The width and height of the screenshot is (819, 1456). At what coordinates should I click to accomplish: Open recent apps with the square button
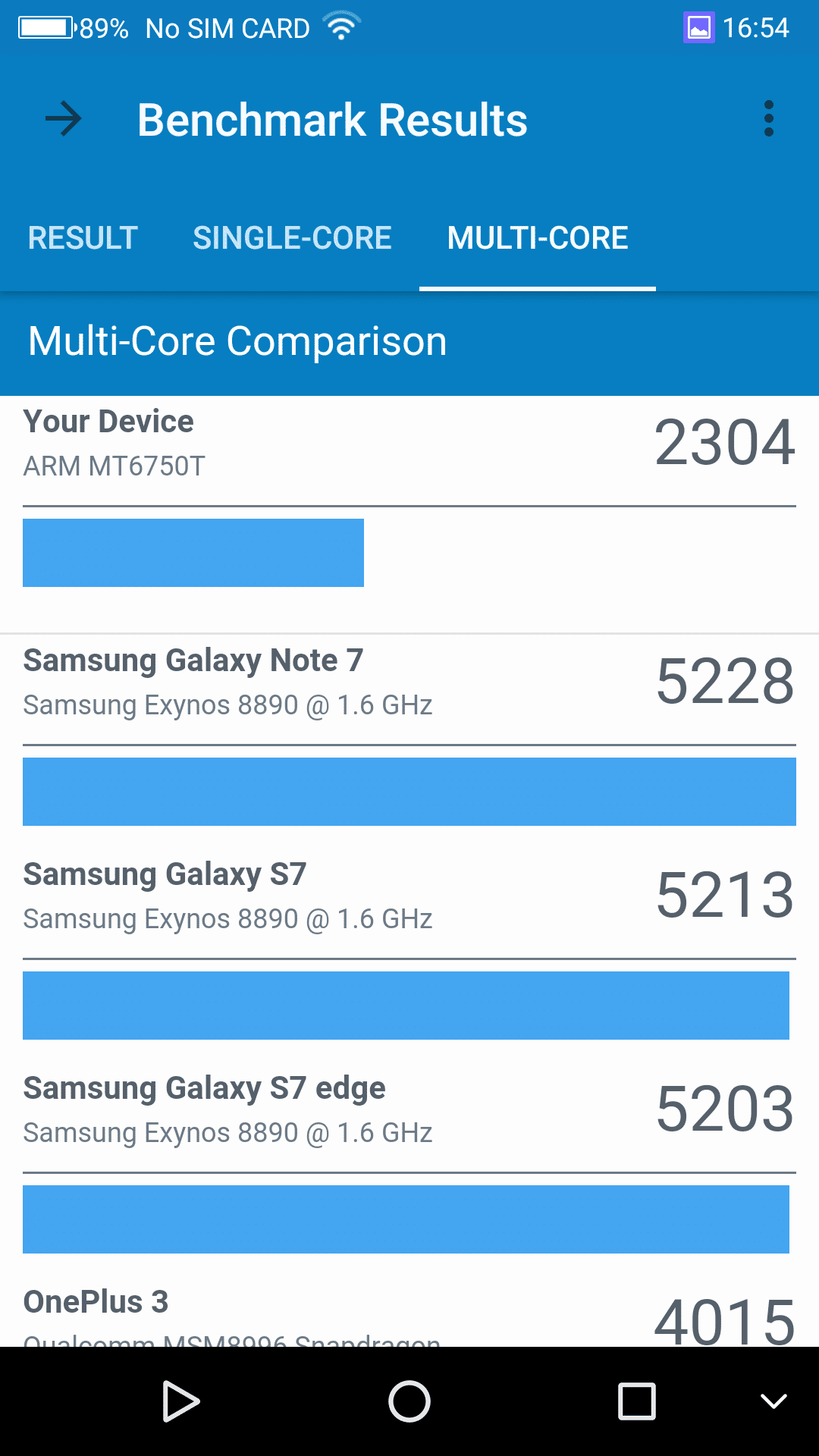point(637,1401)
